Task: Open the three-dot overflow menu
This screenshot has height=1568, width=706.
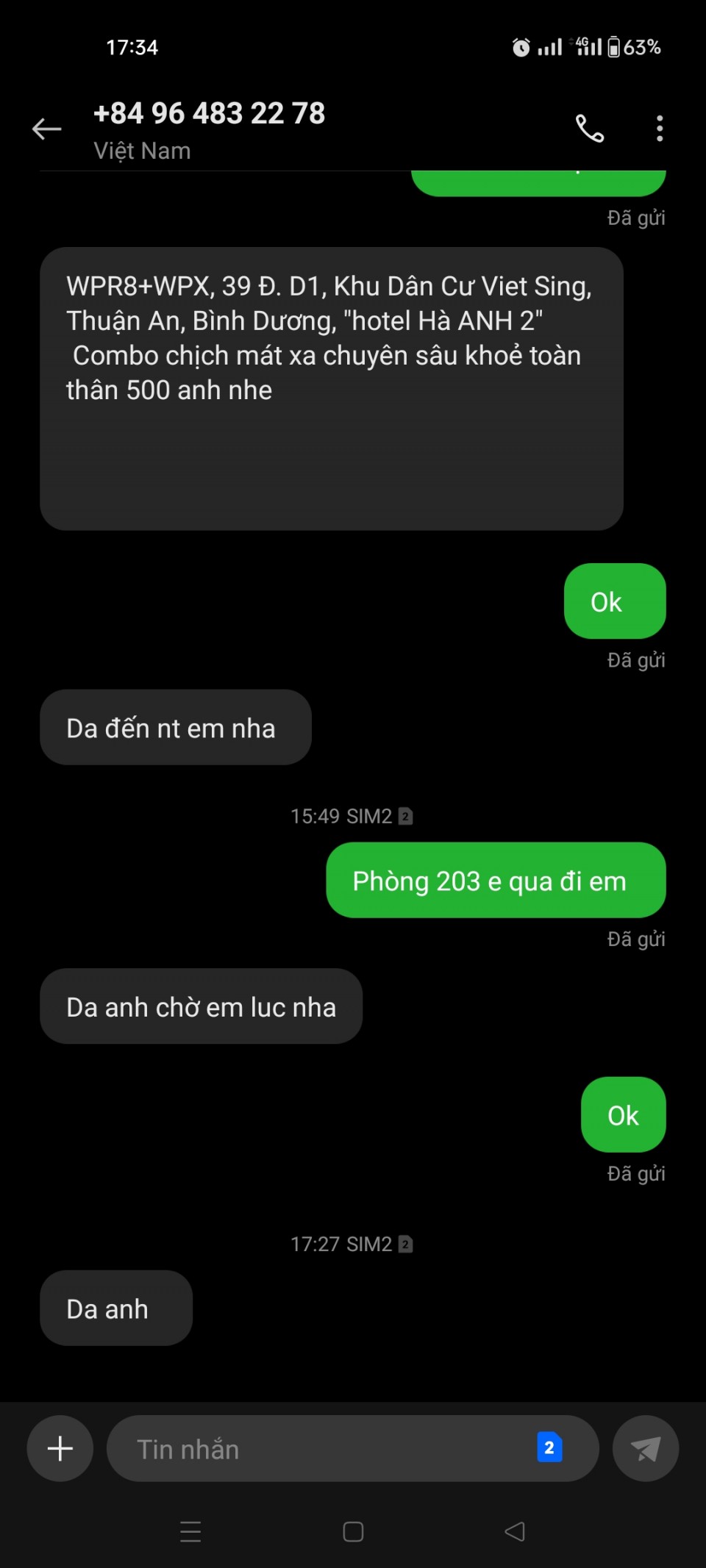Action: [x=660, y=129]
